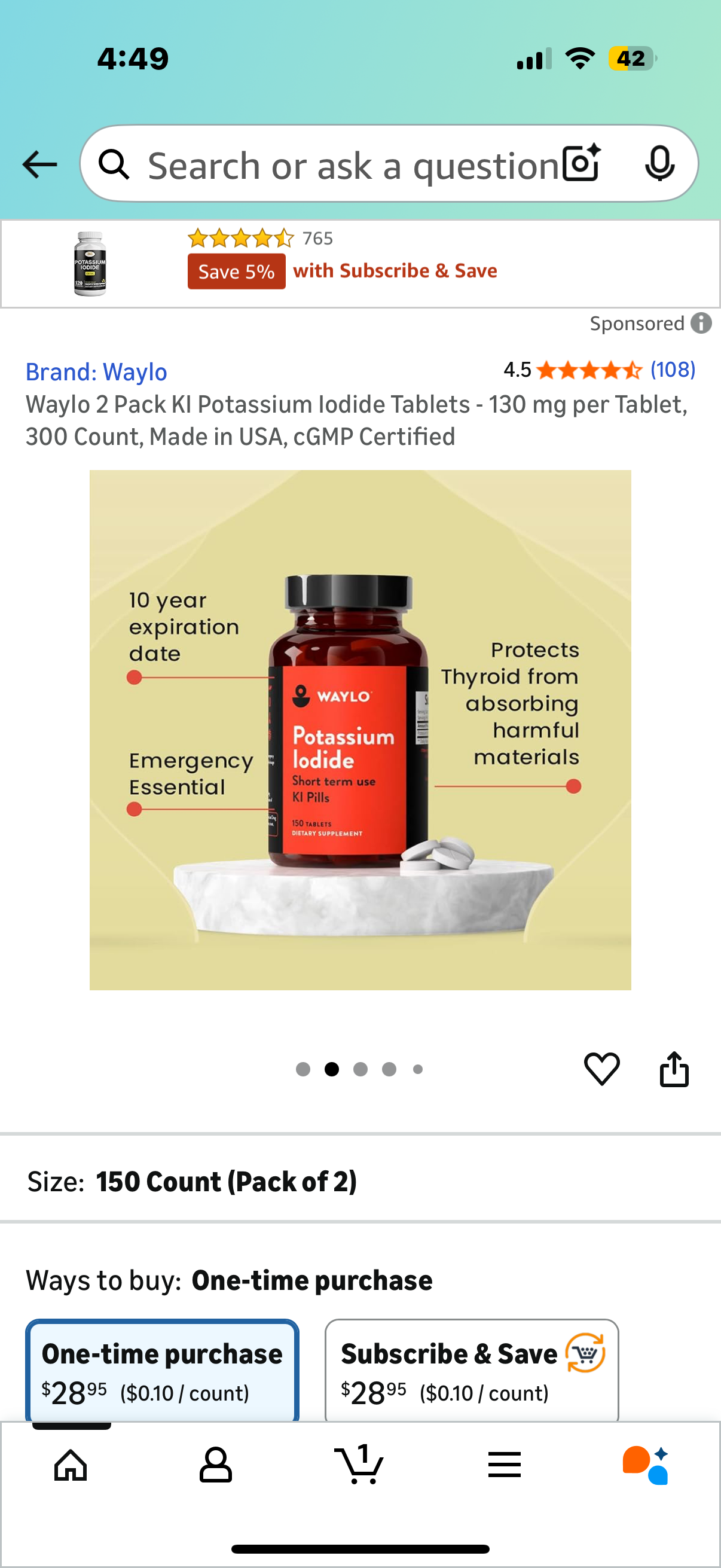
Task: Go to the Home tab
Action: 71,1464
